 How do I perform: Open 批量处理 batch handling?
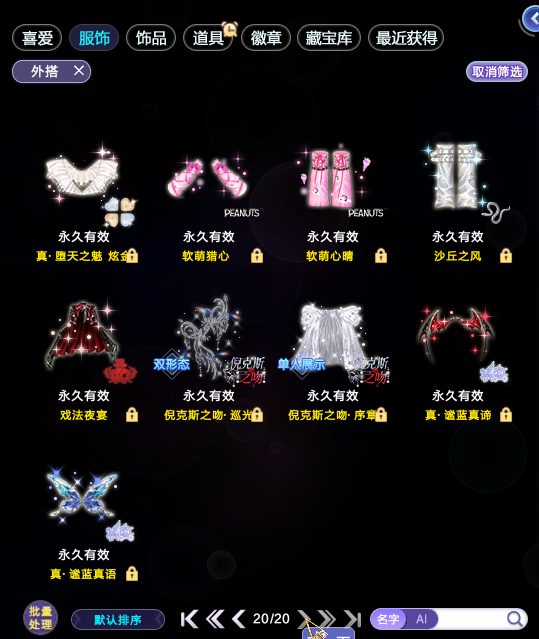click(40, 618)
